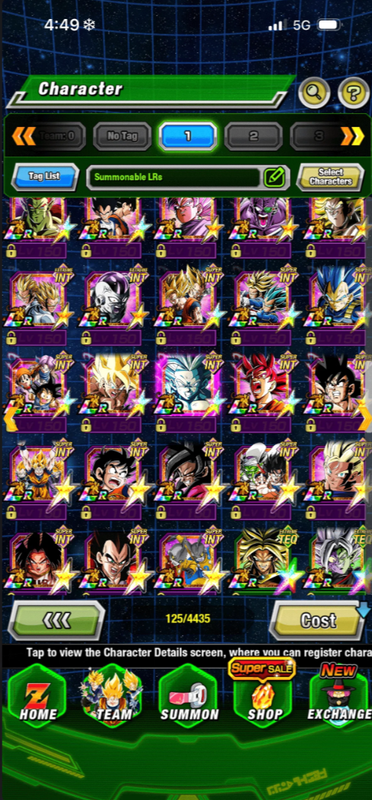Image resolution: width=372 pixels, height=800 pixels.
Task: Open the gold-haired Broly TEQ character card
Action: click(262, 559)
